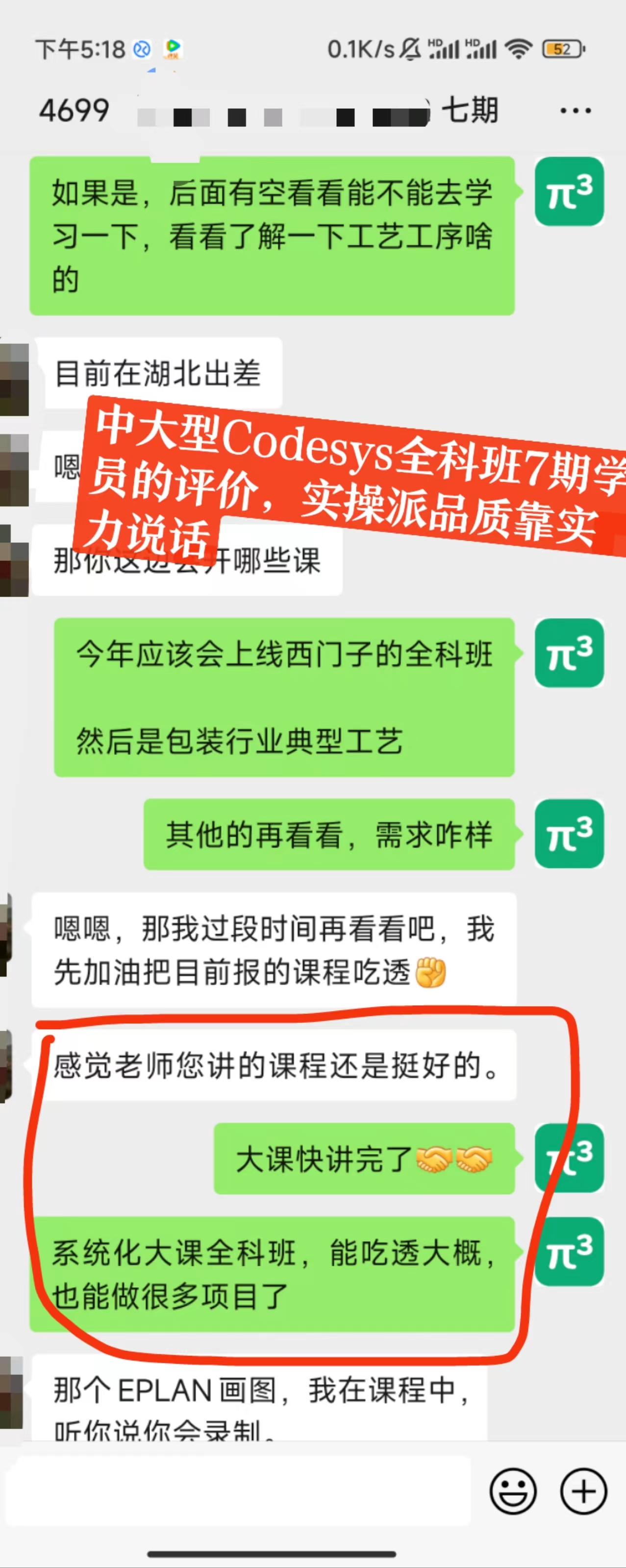
Task: Focus the message input field
Action: coord(237,1492)
